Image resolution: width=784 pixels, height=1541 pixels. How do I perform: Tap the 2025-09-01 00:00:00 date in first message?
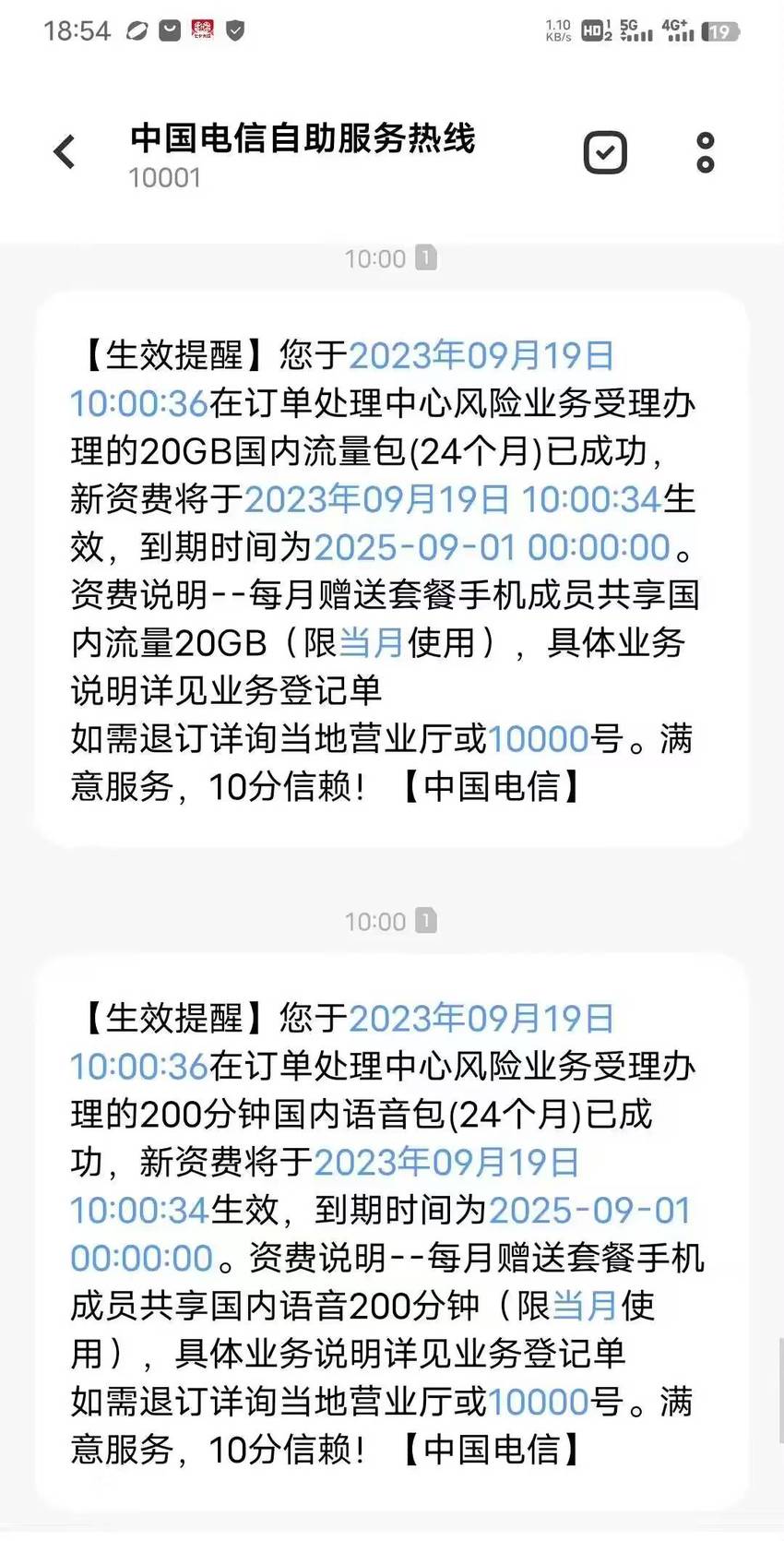(x=493, y=547)
